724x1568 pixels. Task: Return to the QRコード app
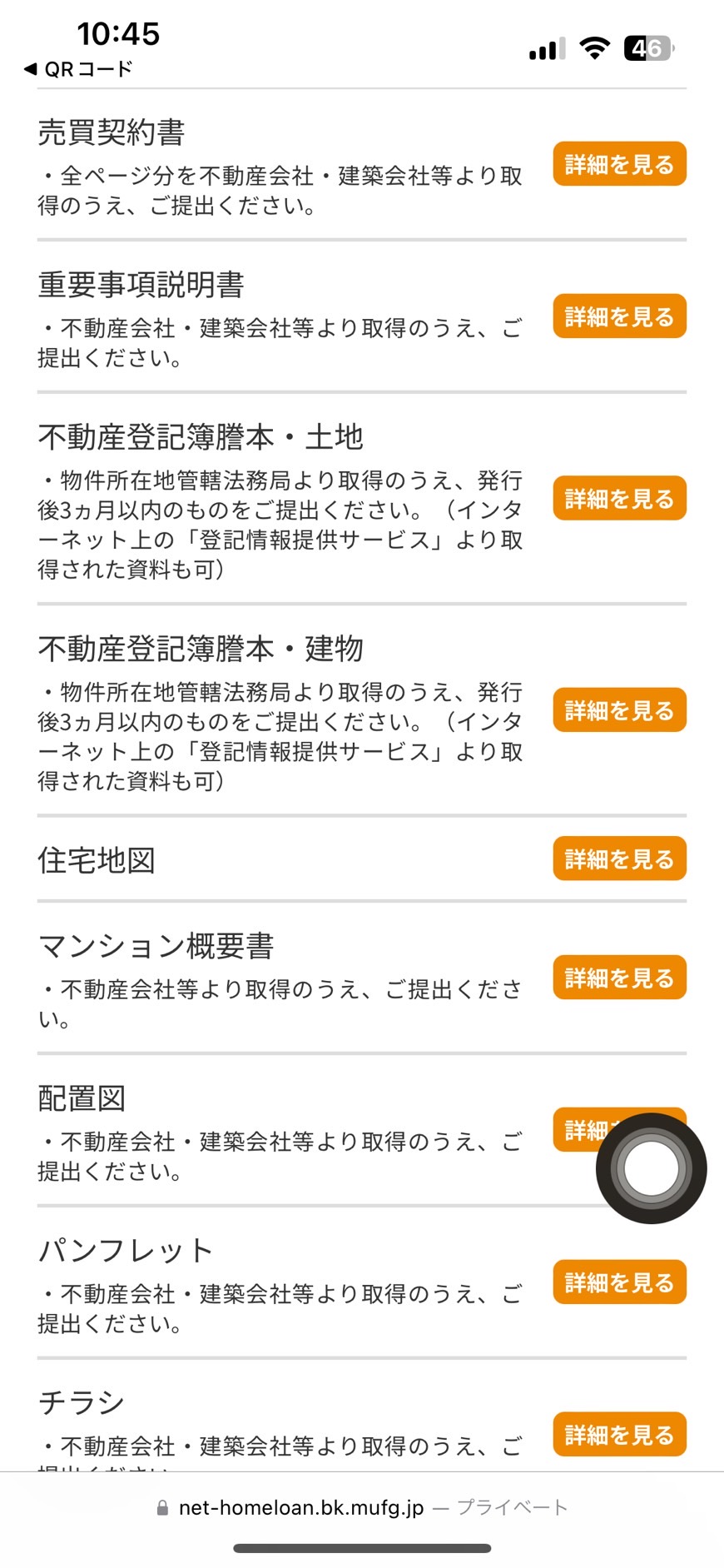pos(78,69)
